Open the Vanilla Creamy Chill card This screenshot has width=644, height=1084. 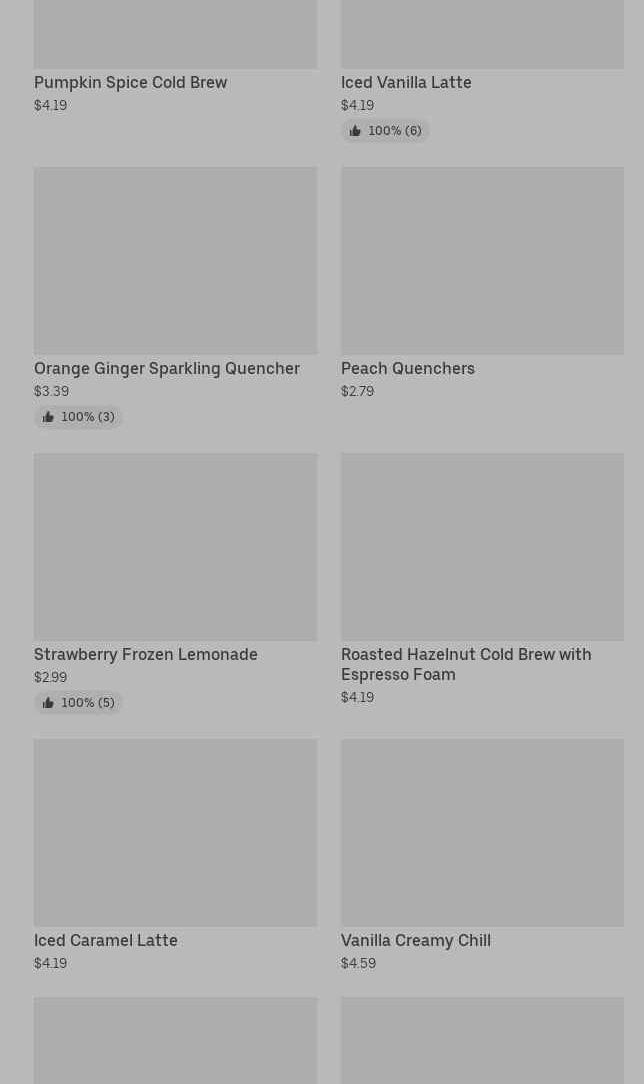[x=482, y=854]
